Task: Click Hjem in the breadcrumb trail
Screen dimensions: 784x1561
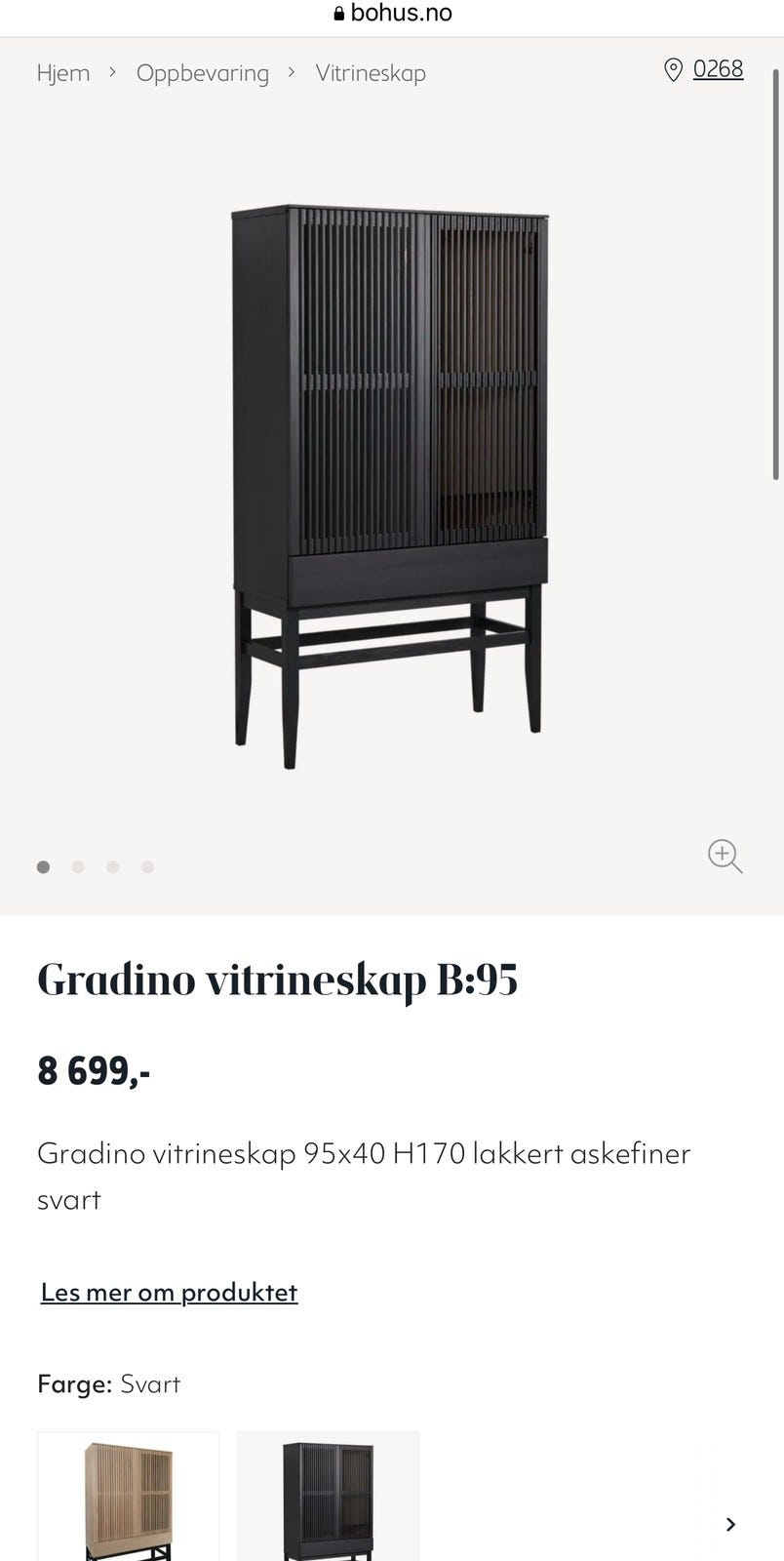Action: [x=63, y=72]
